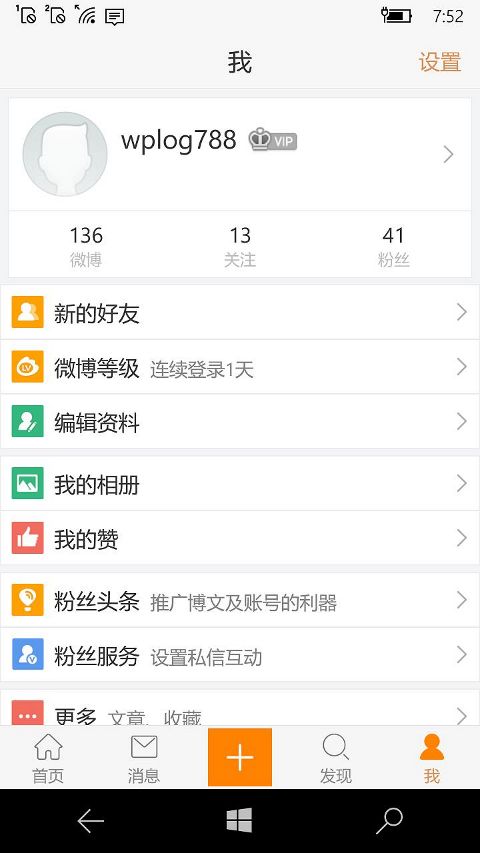Open the 关注 following list

pos(239,246)
